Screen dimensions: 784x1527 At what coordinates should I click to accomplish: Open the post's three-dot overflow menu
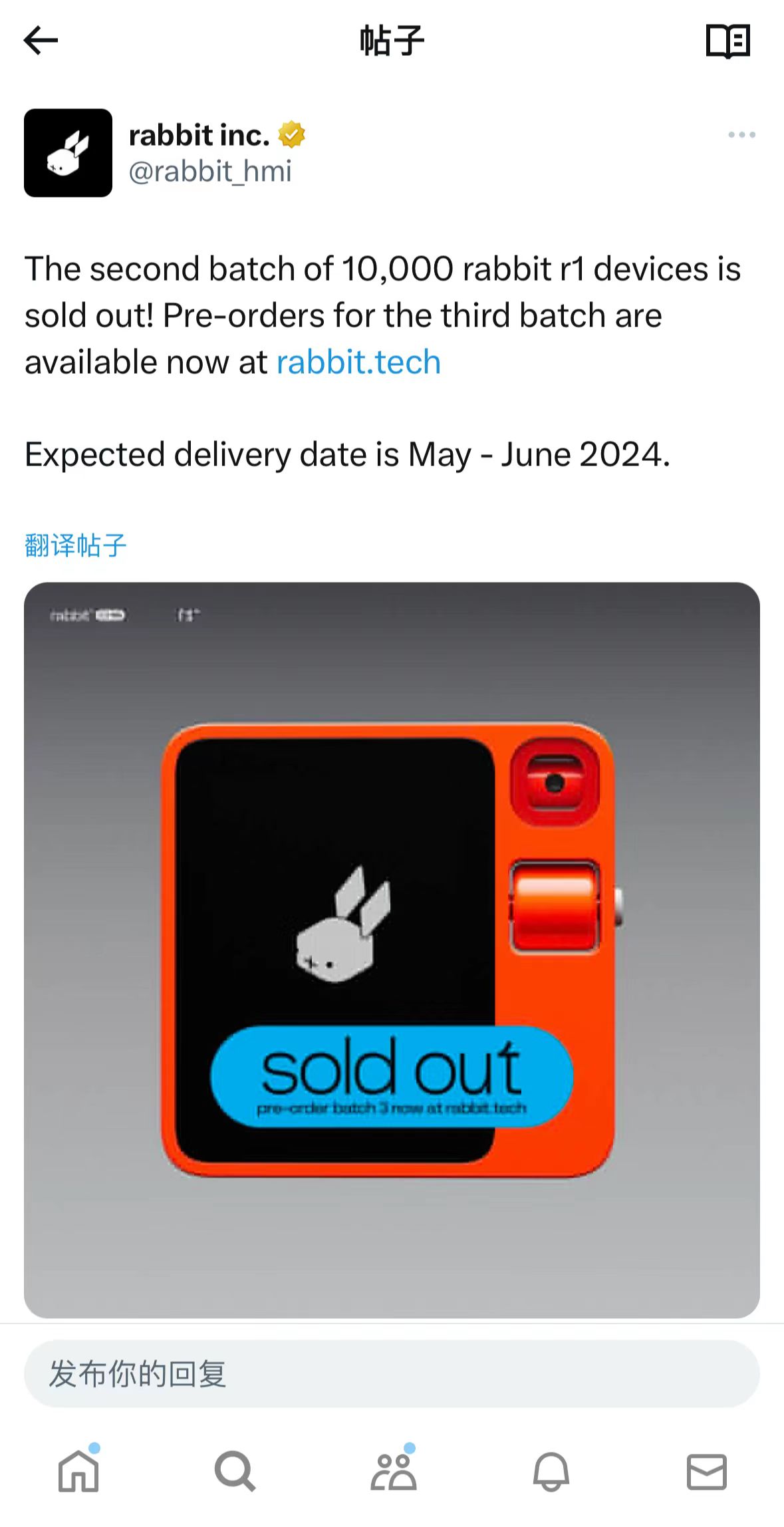[741, 135]
